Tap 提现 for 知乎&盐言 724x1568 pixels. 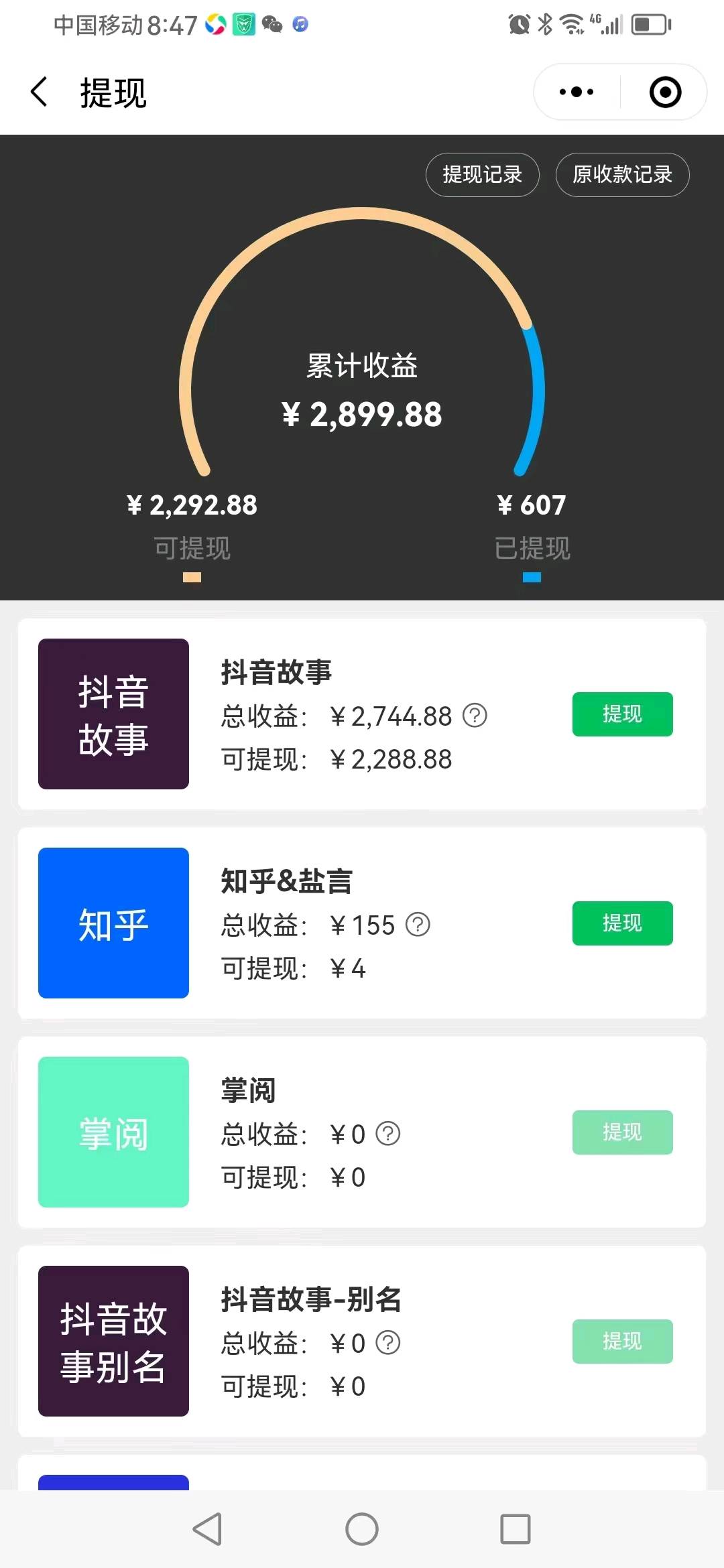[622, 923]
